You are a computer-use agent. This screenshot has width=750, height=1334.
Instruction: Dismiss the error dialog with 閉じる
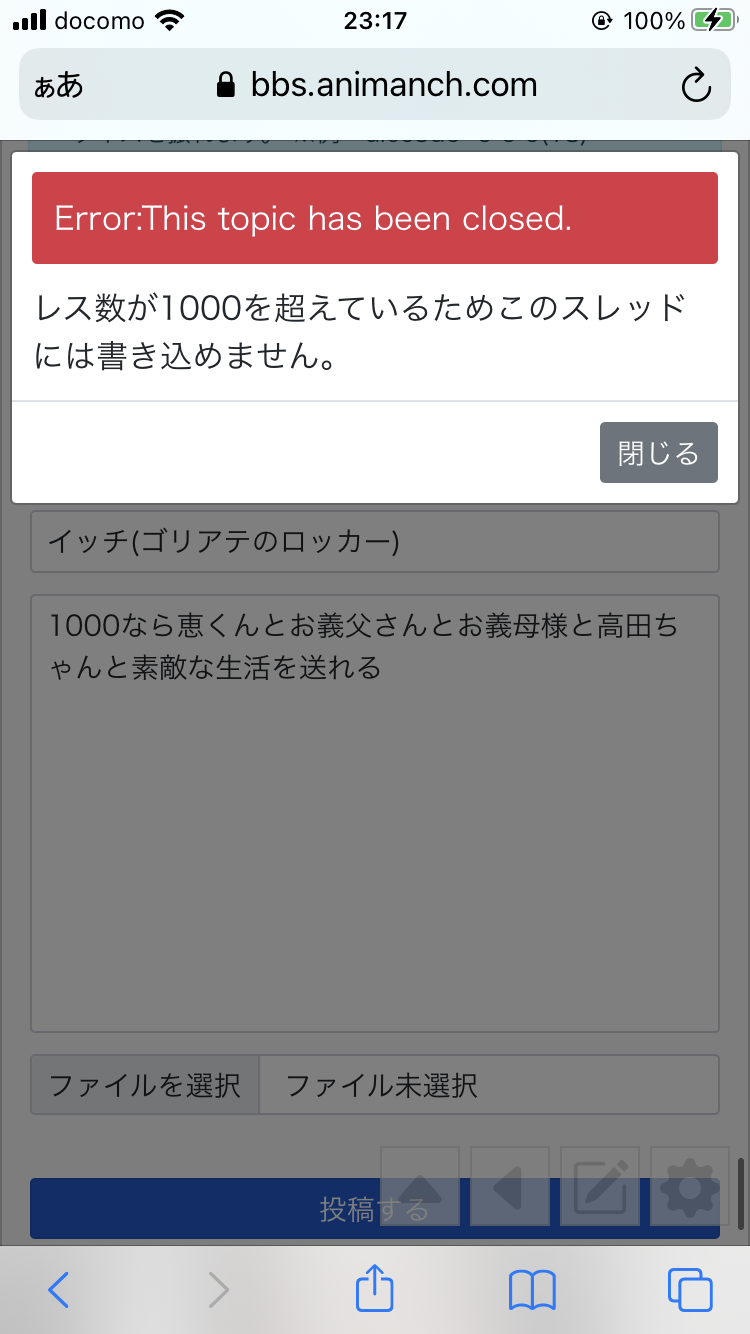coord(658,453)
